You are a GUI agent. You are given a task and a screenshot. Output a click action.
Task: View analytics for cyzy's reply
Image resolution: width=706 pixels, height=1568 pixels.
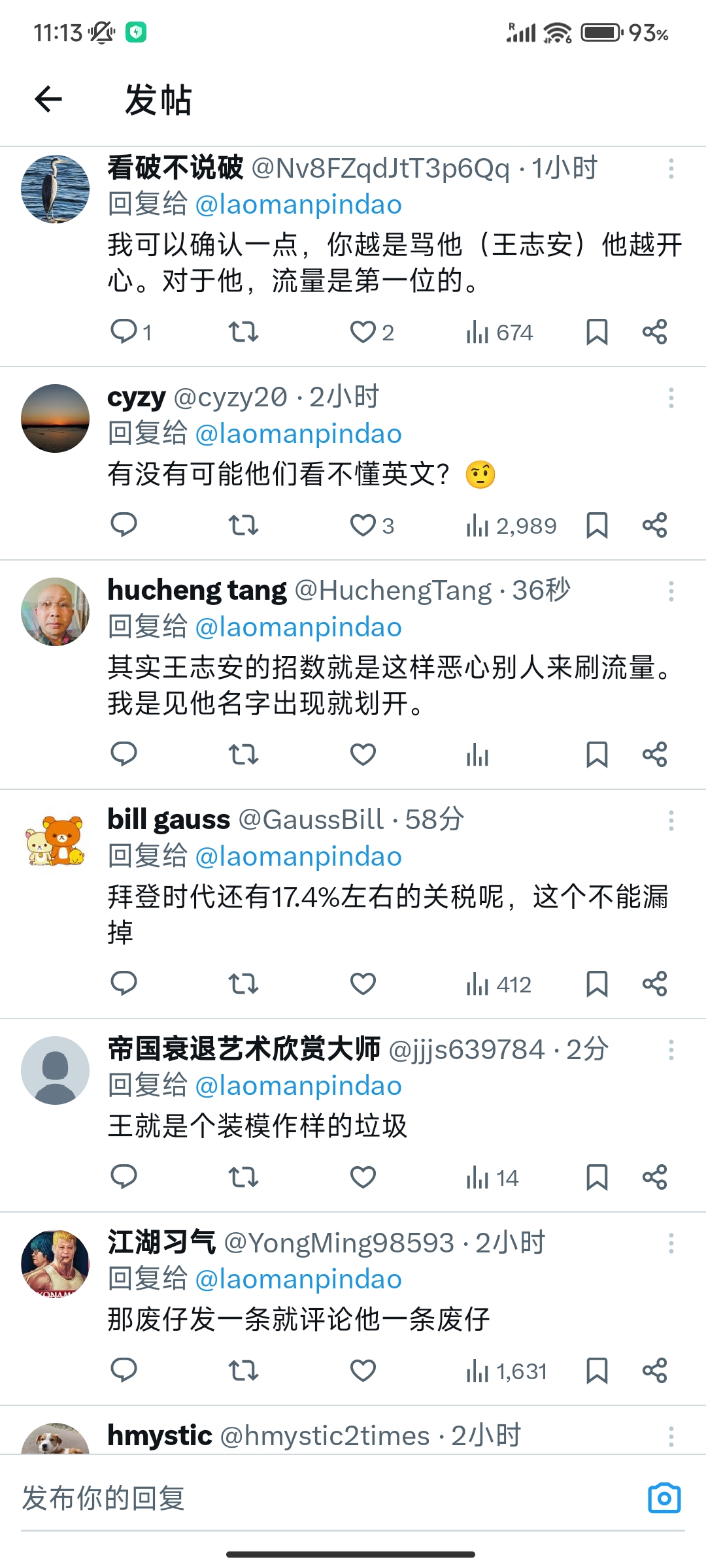[511, 526]
